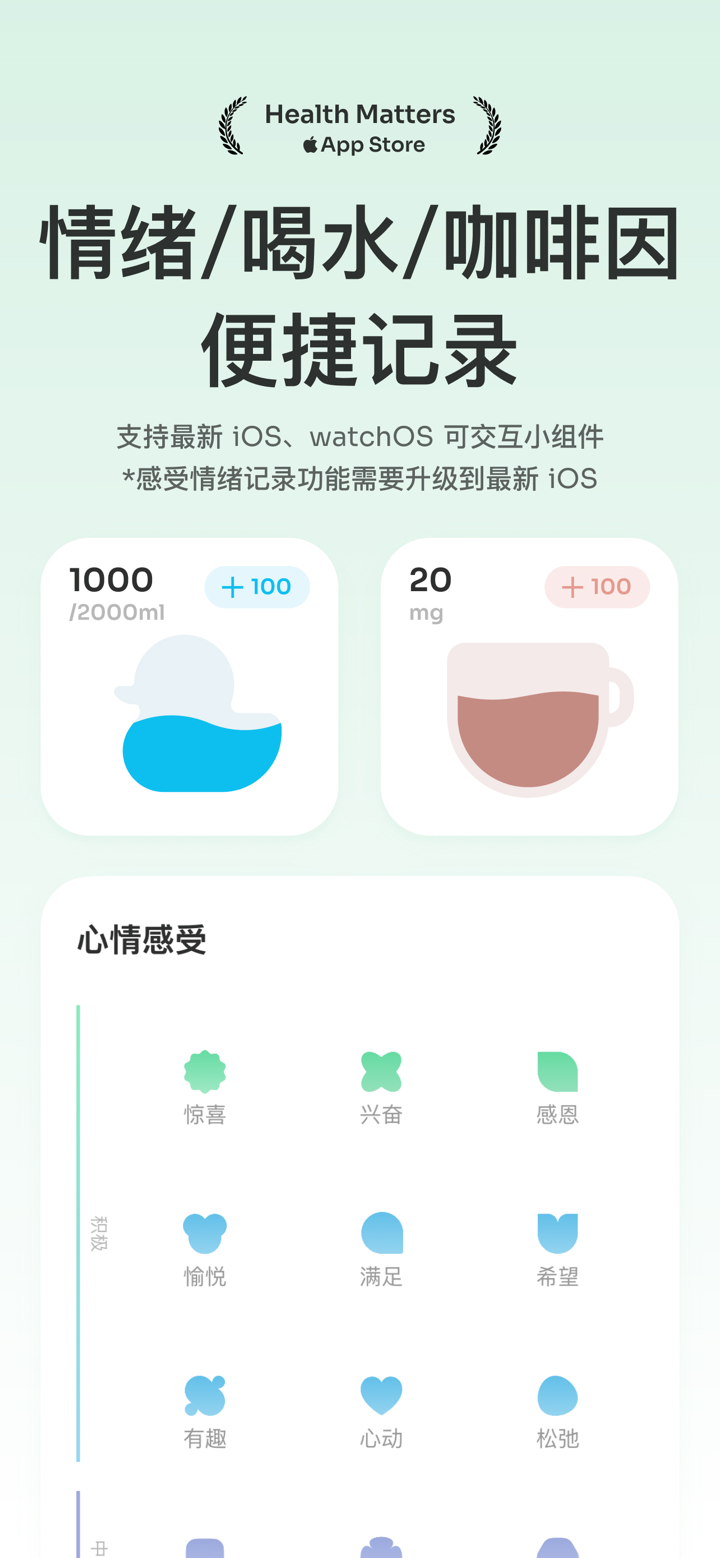Pick the 希望 (hopeful) emotion icon

pyautogui.click(x=557, y=1232)
